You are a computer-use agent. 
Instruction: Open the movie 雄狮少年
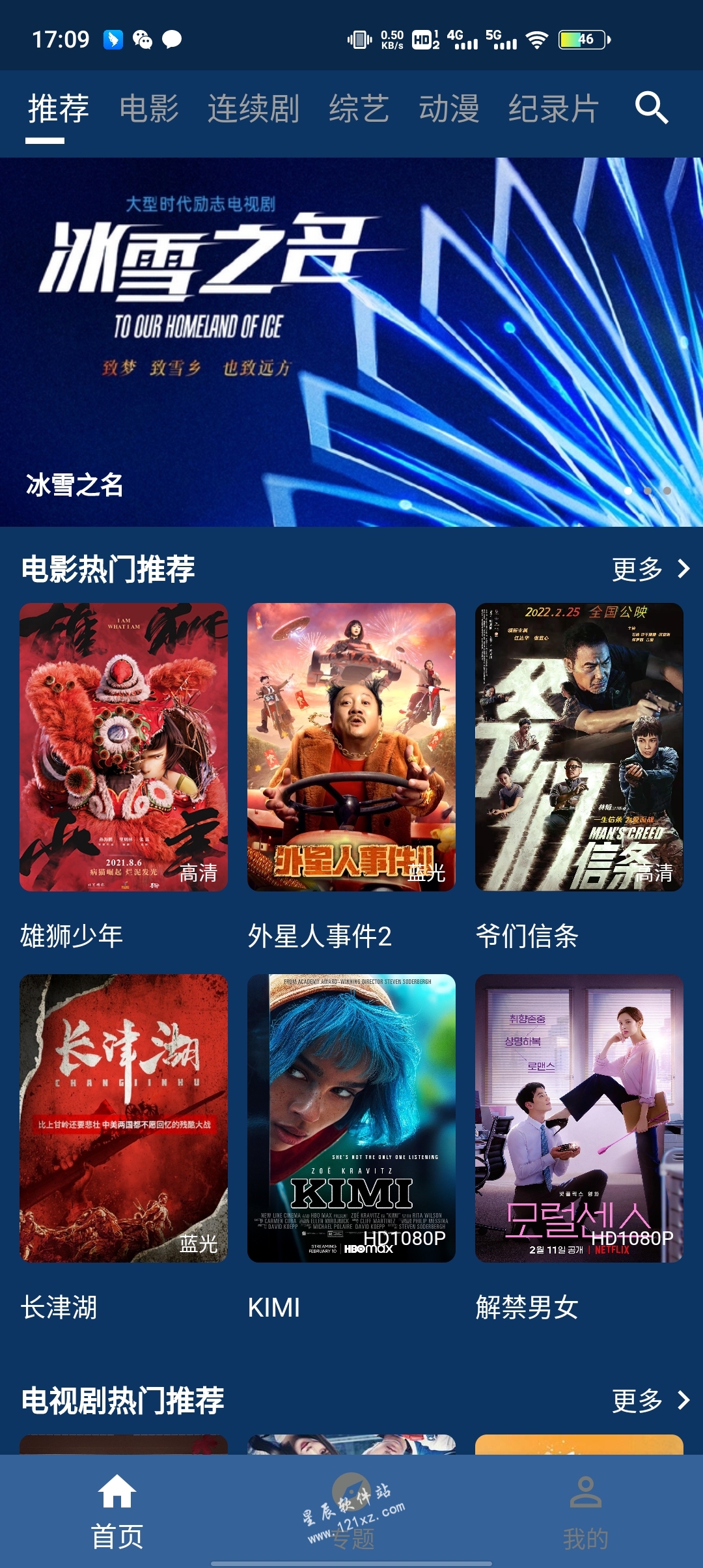click(124, 747)
